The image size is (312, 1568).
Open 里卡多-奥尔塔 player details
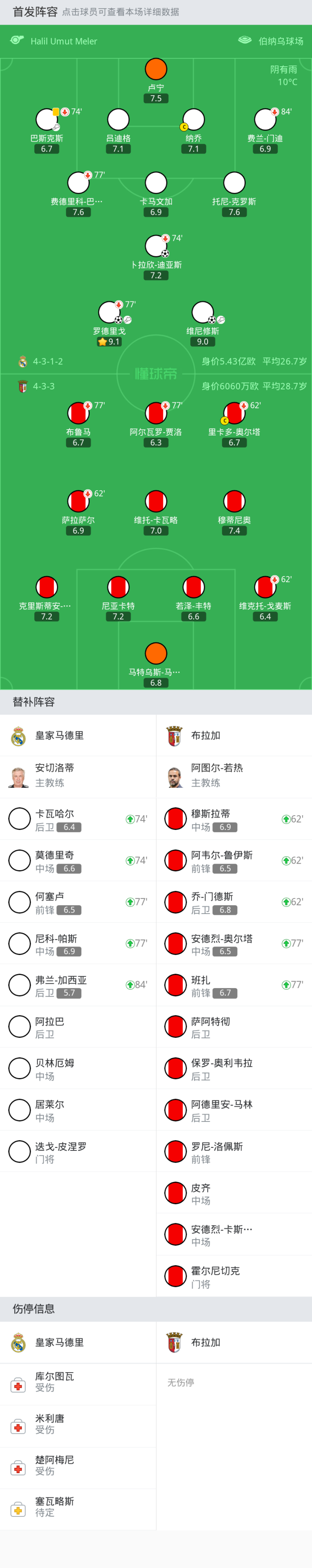(234, 413)
